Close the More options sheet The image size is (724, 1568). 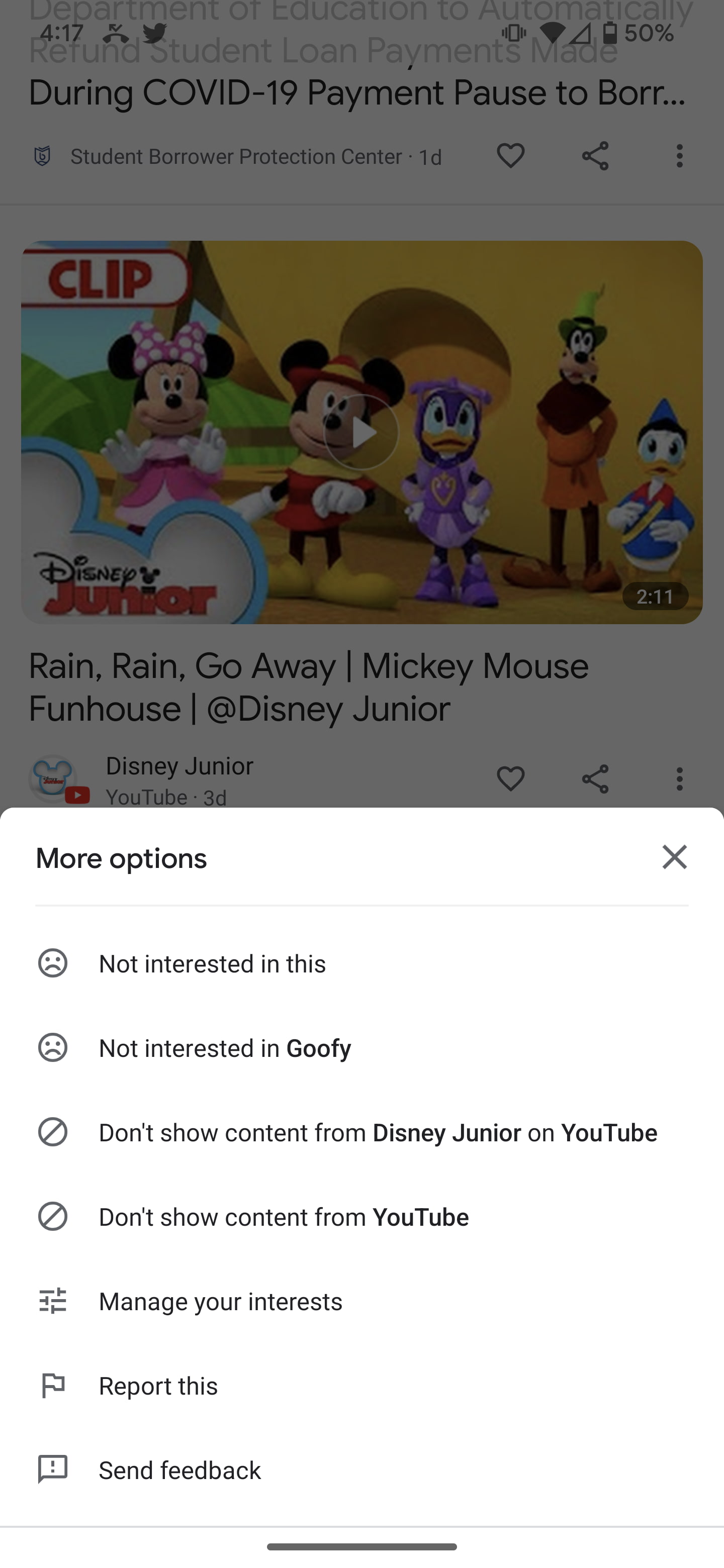(x=674, y=857)
